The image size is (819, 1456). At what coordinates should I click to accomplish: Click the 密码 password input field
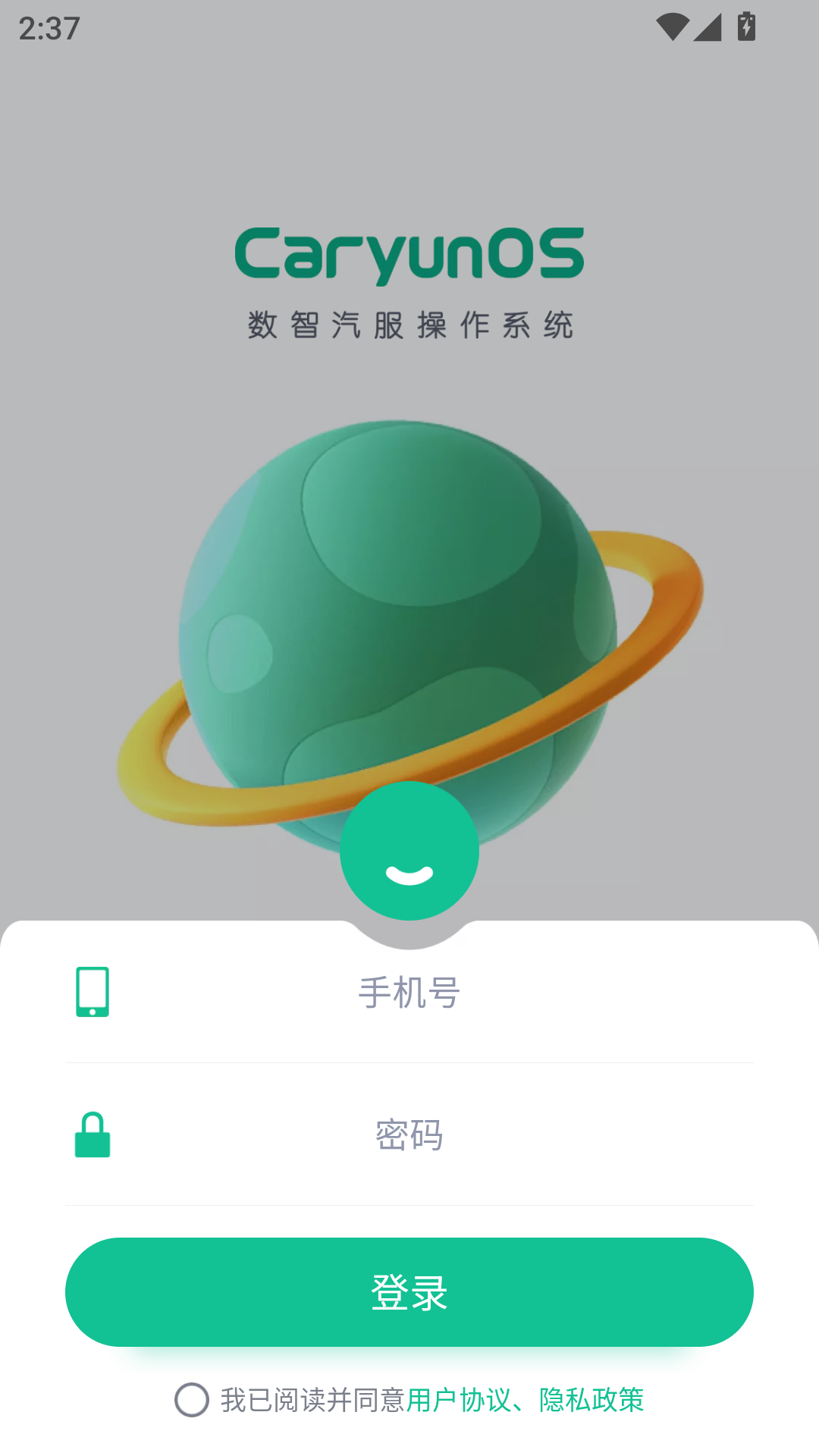click(409, 1135)
